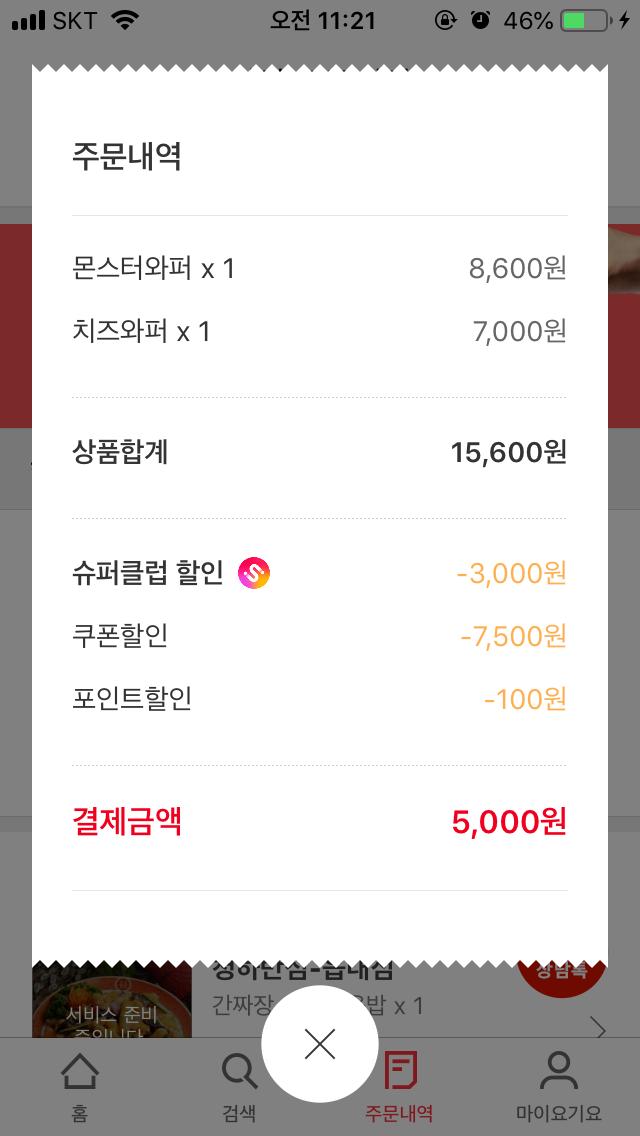
Task: Close the order receipt popup
Action: 320,1044
